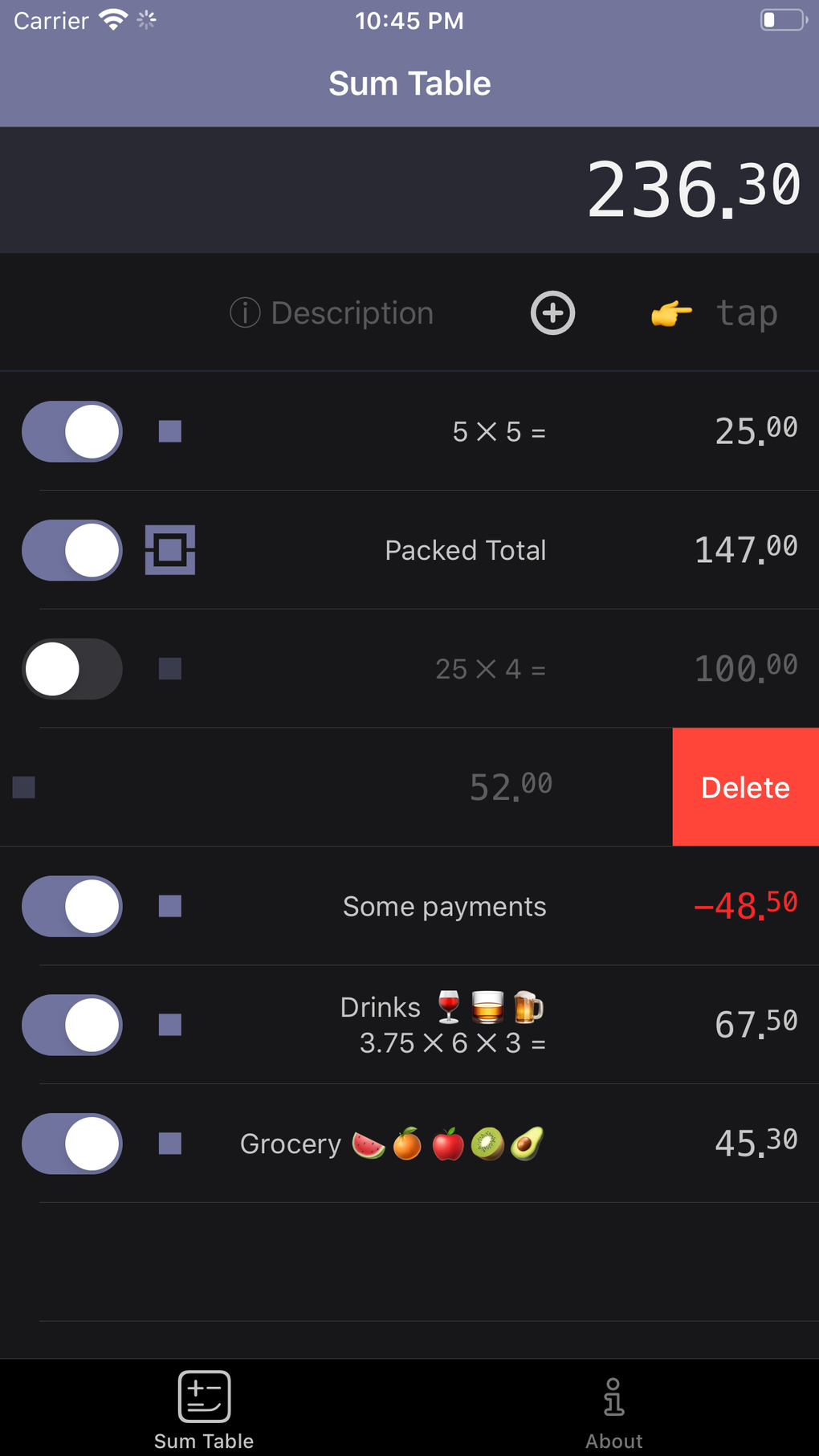
Task: Enable the 25 × 4 row switch
Action: [x=72, y=669]
